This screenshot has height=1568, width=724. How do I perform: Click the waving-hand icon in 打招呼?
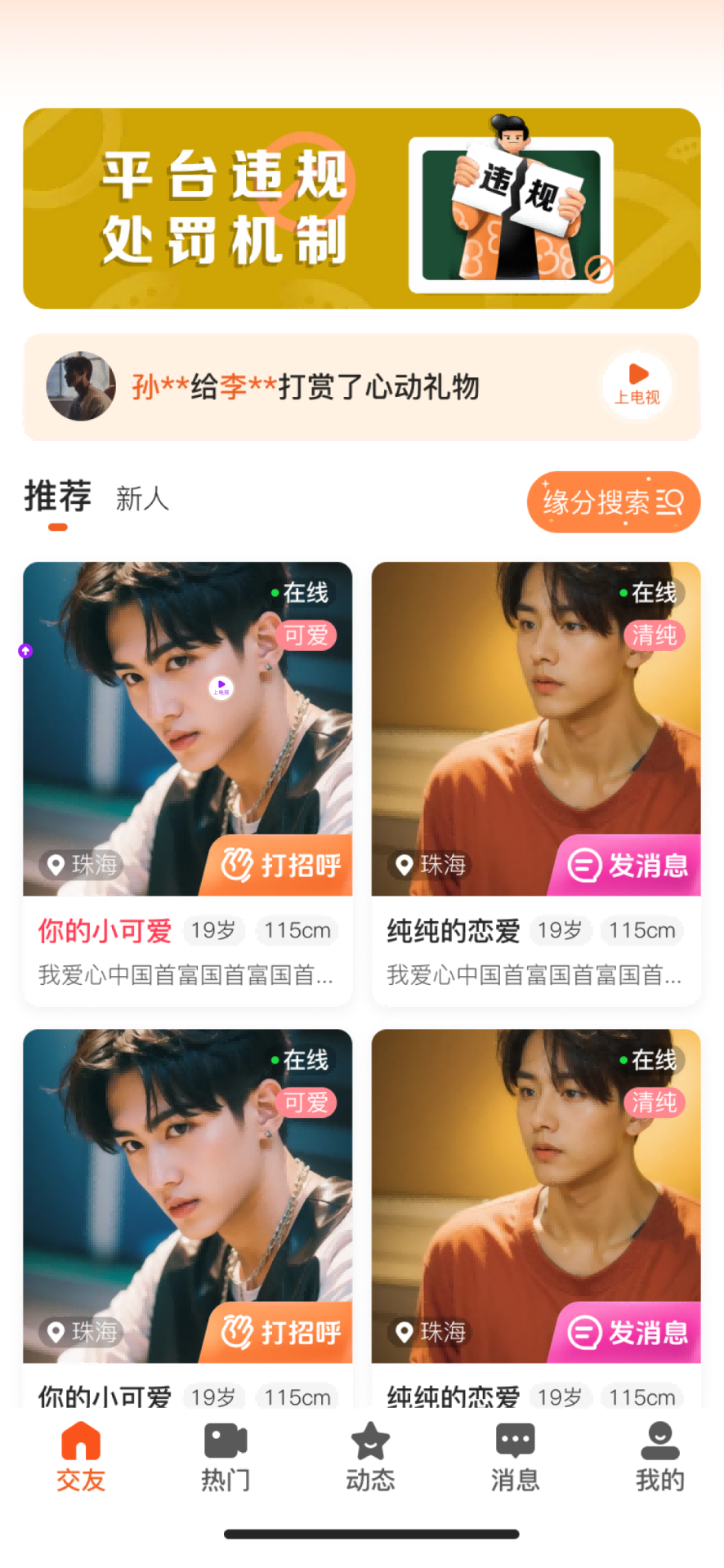click(x=235, y=865)
